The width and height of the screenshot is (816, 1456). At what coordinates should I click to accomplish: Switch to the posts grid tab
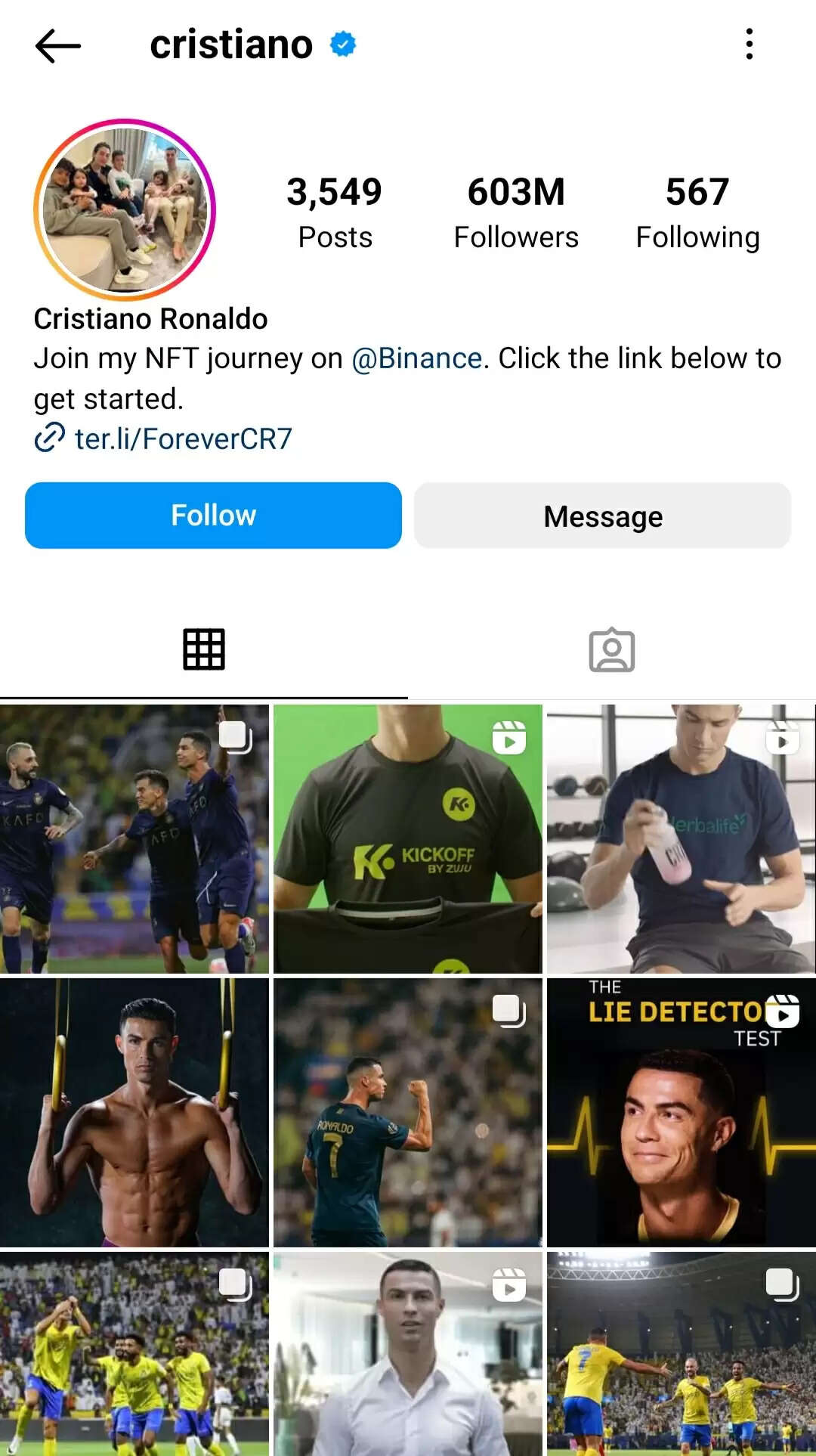pyautogui.click(x=204, y=649)
